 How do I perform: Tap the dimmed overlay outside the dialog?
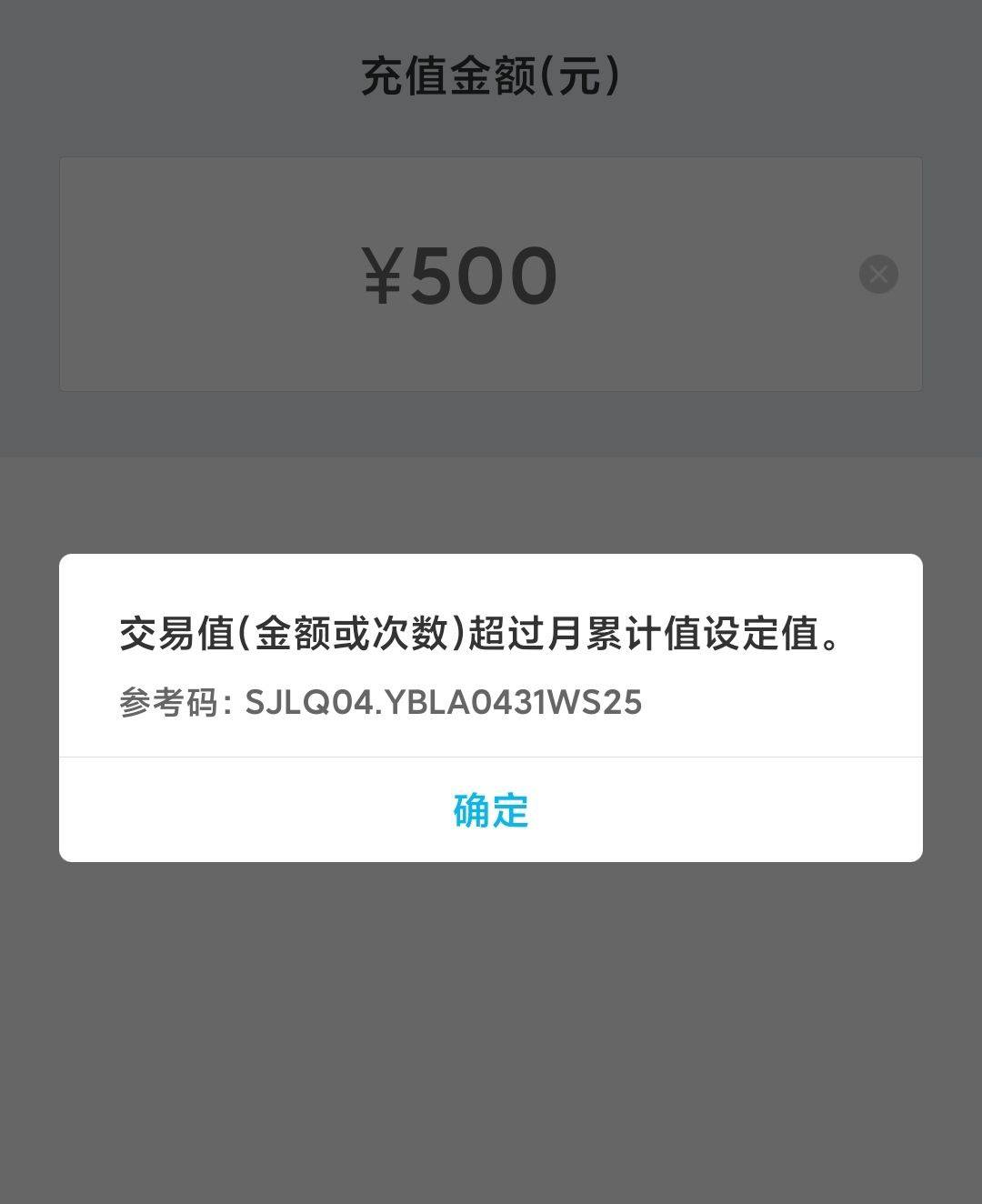click(491, 1046)
